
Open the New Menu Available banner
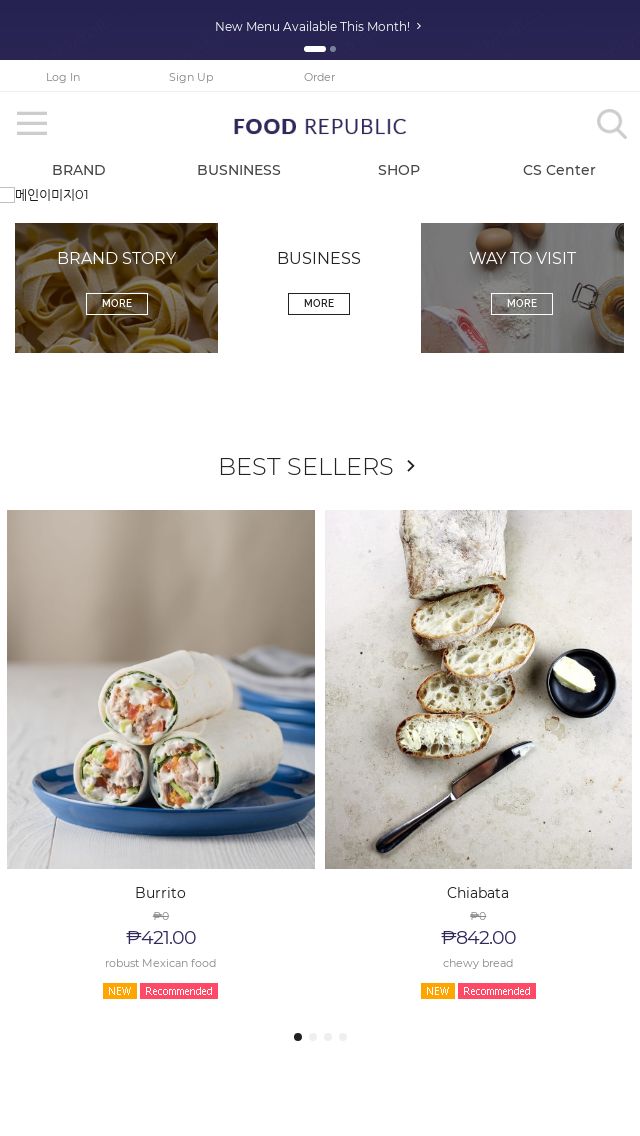(x=318, y=27)
